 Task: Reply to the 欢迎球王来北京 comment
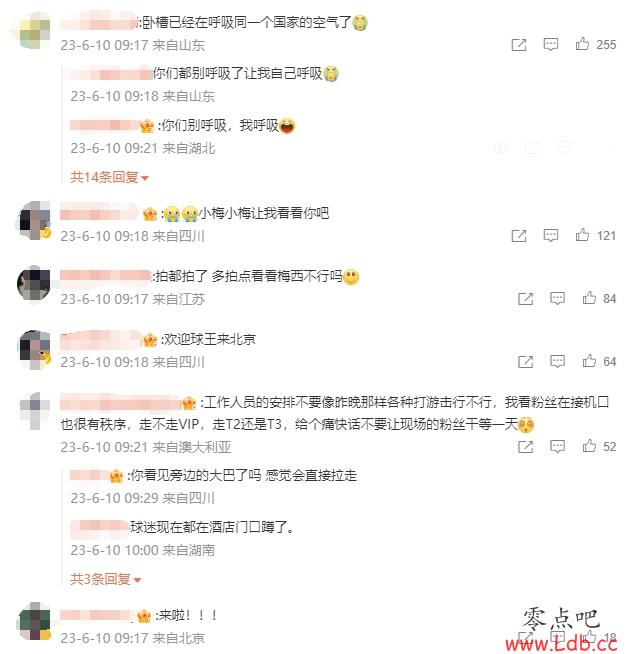pos(557,361)
